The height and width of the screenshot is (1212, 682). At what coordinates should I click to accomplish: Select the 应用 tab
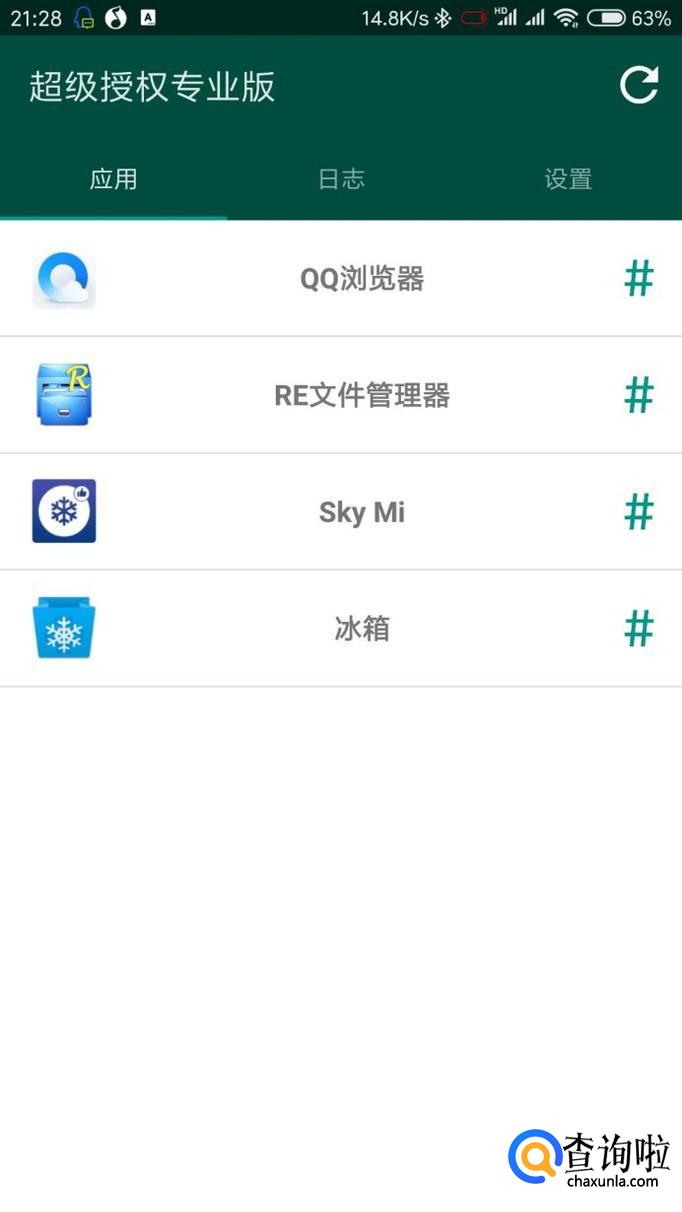(x=113, y=180)
